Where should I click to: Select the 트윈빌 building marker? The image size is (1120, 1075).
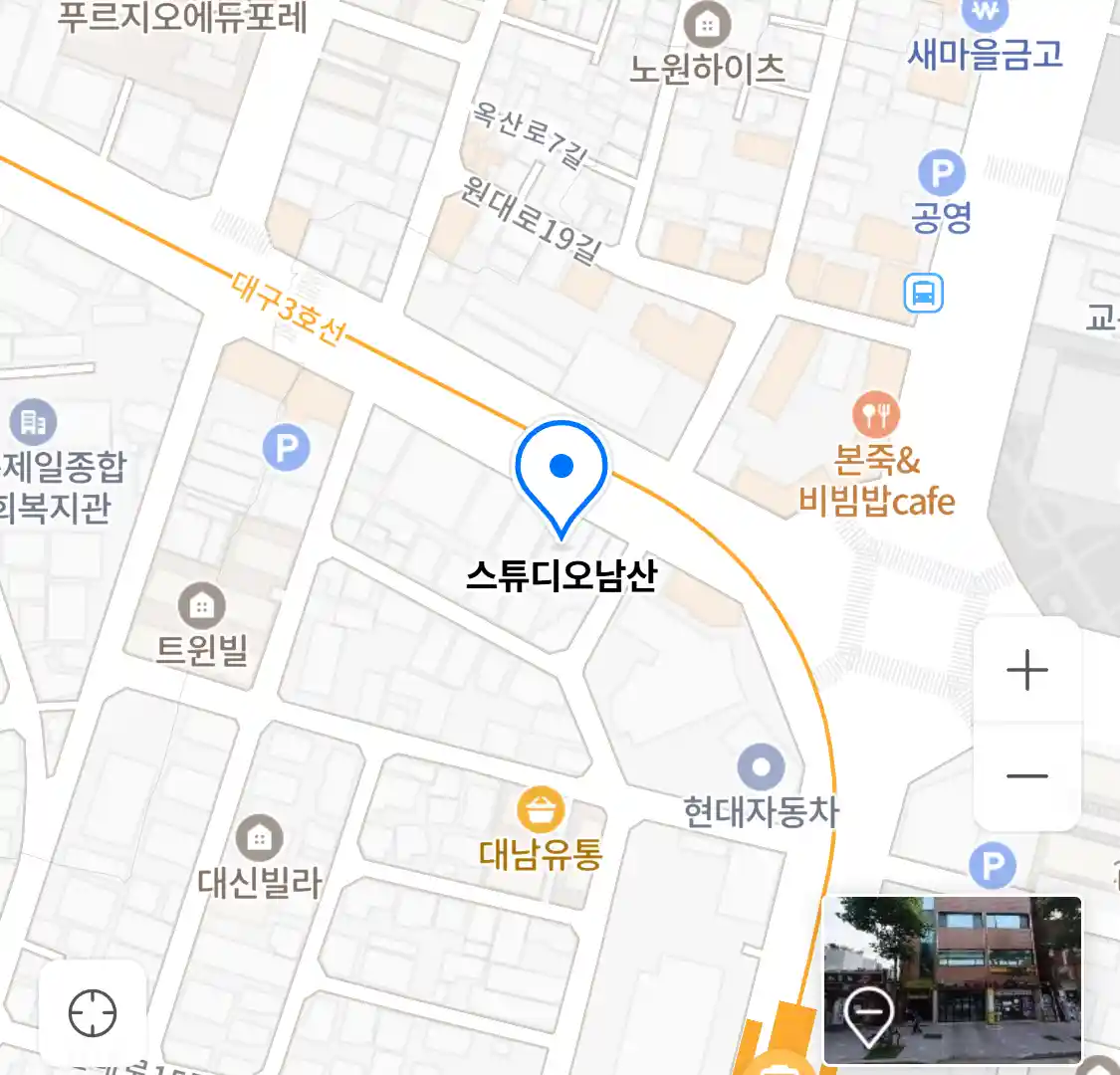[x=201, y=605]
